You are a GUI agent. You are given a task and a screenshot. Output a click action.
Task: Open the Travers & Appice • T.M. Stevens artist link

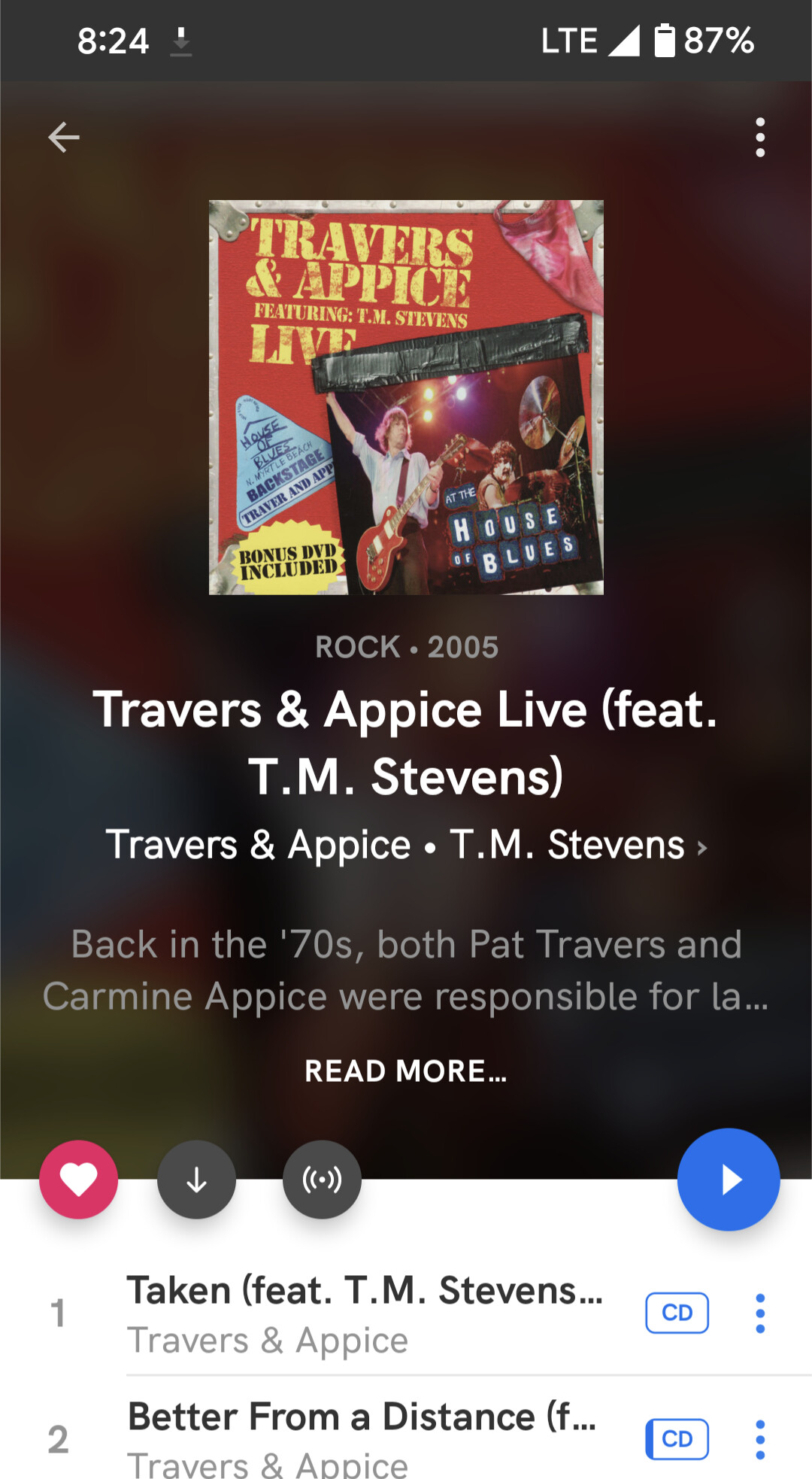click(406, 844)
